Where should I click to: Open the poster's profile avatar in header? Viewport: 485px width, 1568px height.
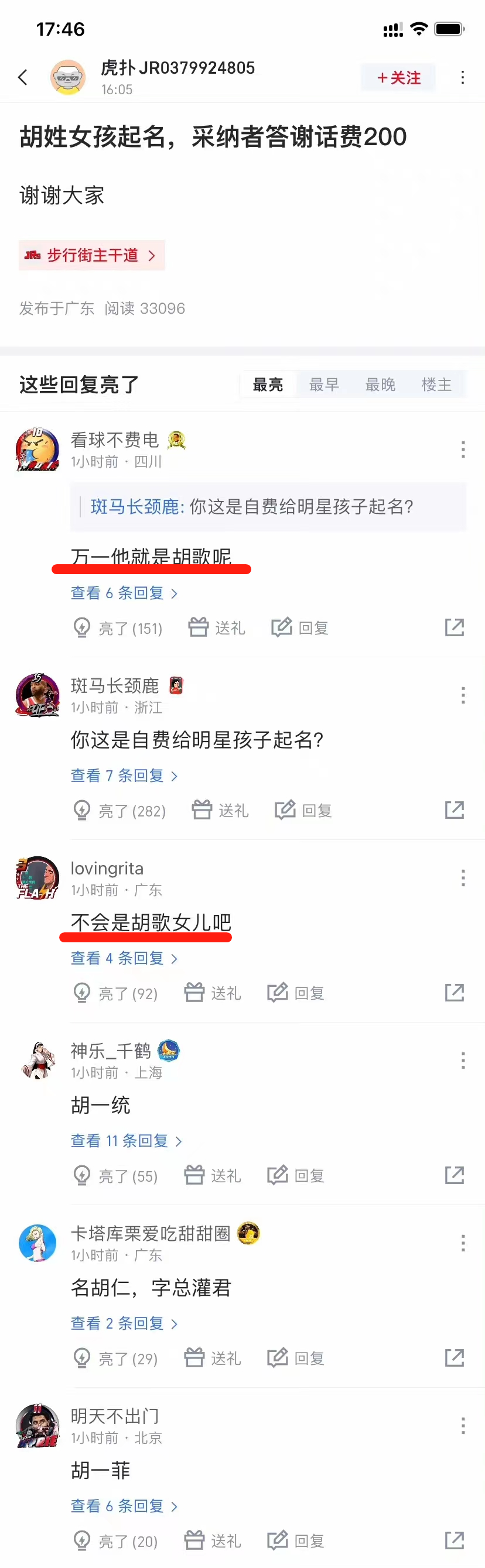(67, 77)
